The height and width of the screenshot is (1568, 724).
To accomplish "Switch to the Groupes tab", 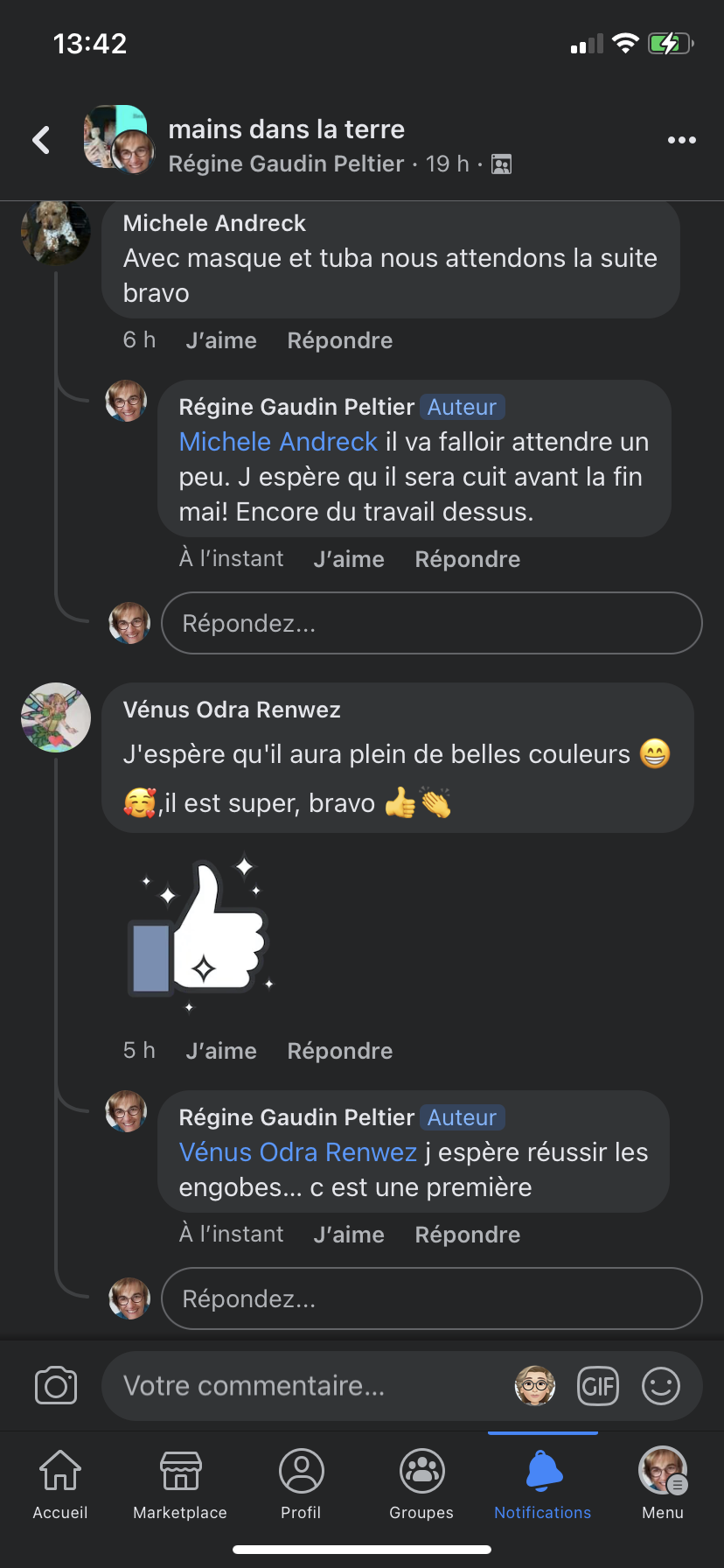I will (x=421, y=1485).
